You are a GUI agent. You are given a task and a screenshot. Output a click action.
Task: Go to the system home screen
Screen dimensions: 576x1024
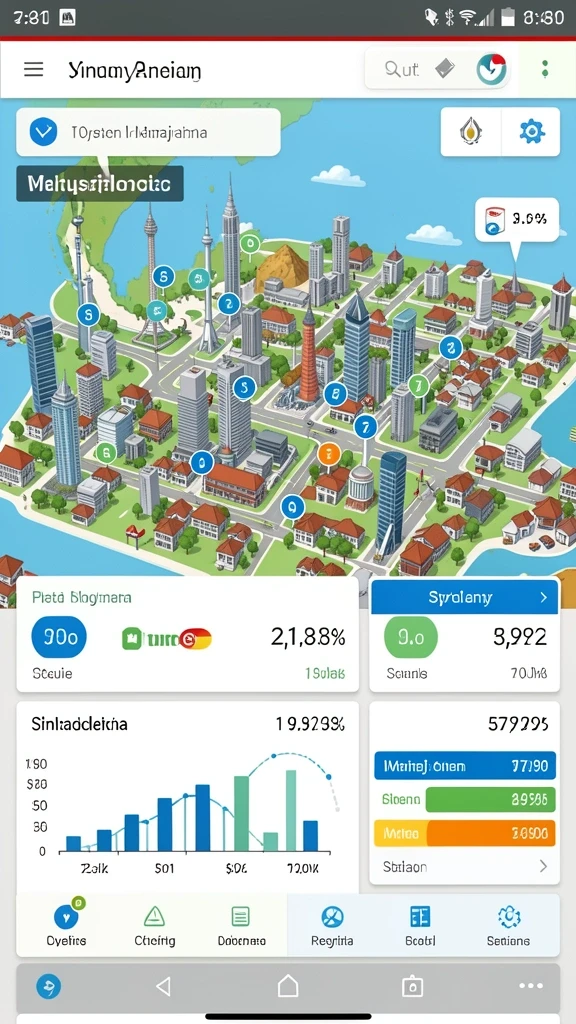tap(288, 986)
